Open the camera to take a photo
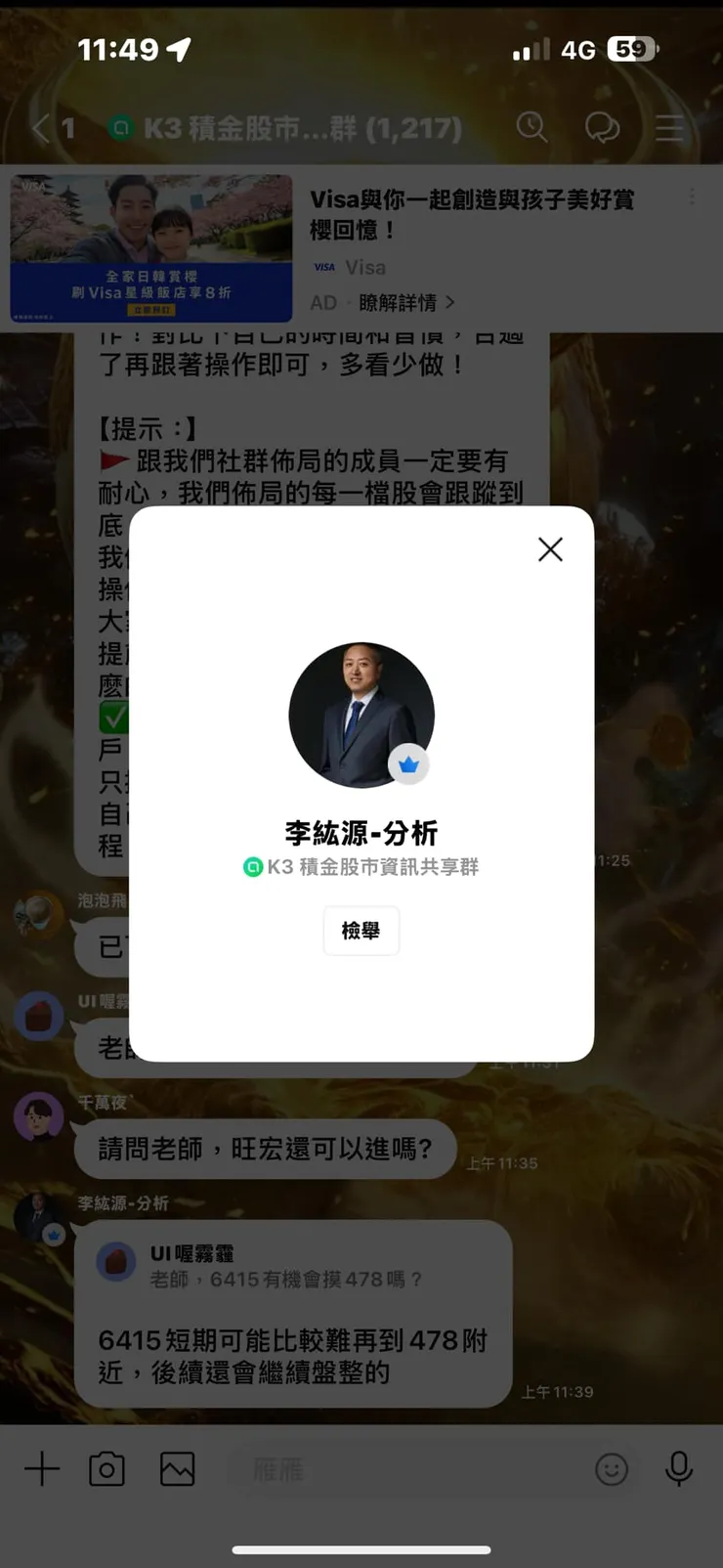723x1568 pixels. [107, 1468]
